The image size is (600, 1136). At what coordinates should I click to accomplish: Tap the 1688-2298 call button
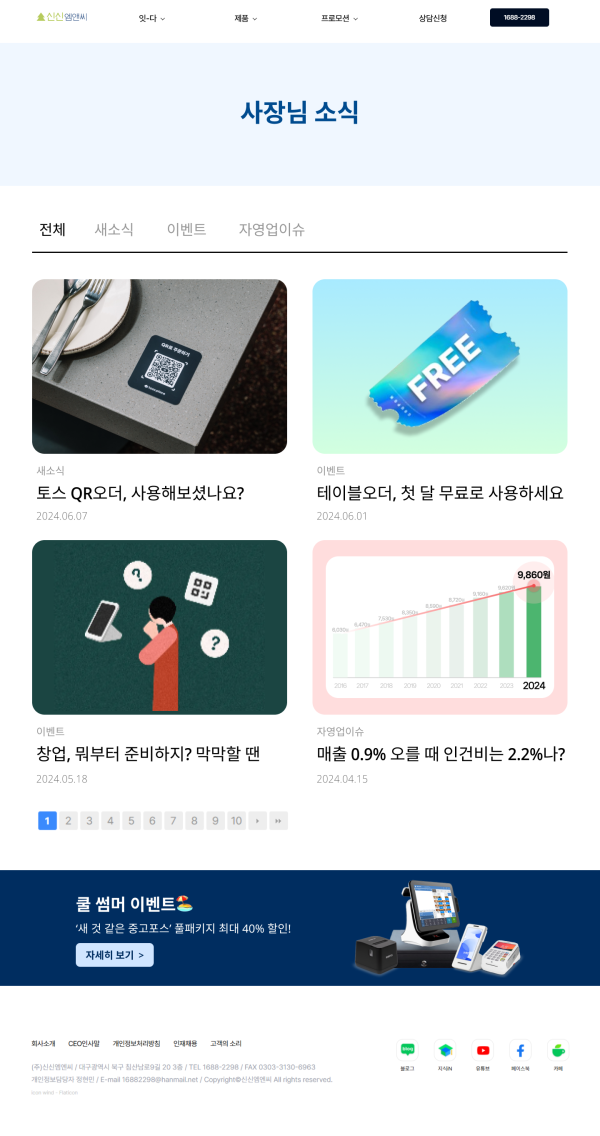[x=519, y=18]
